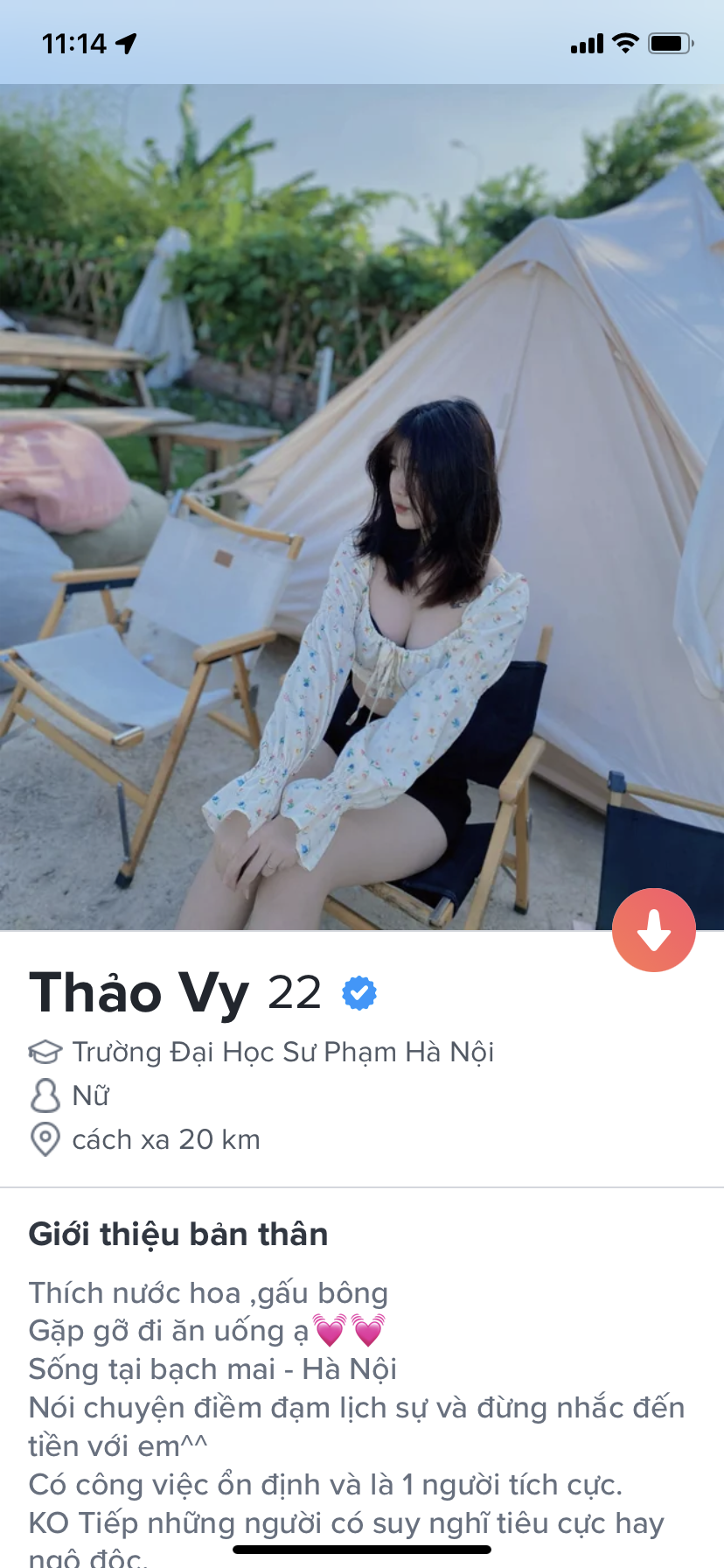Viewport: 724px width, 1568px height.
Task: Tap Thảo Vy's profile photo
Action: (x=362, y=507)
